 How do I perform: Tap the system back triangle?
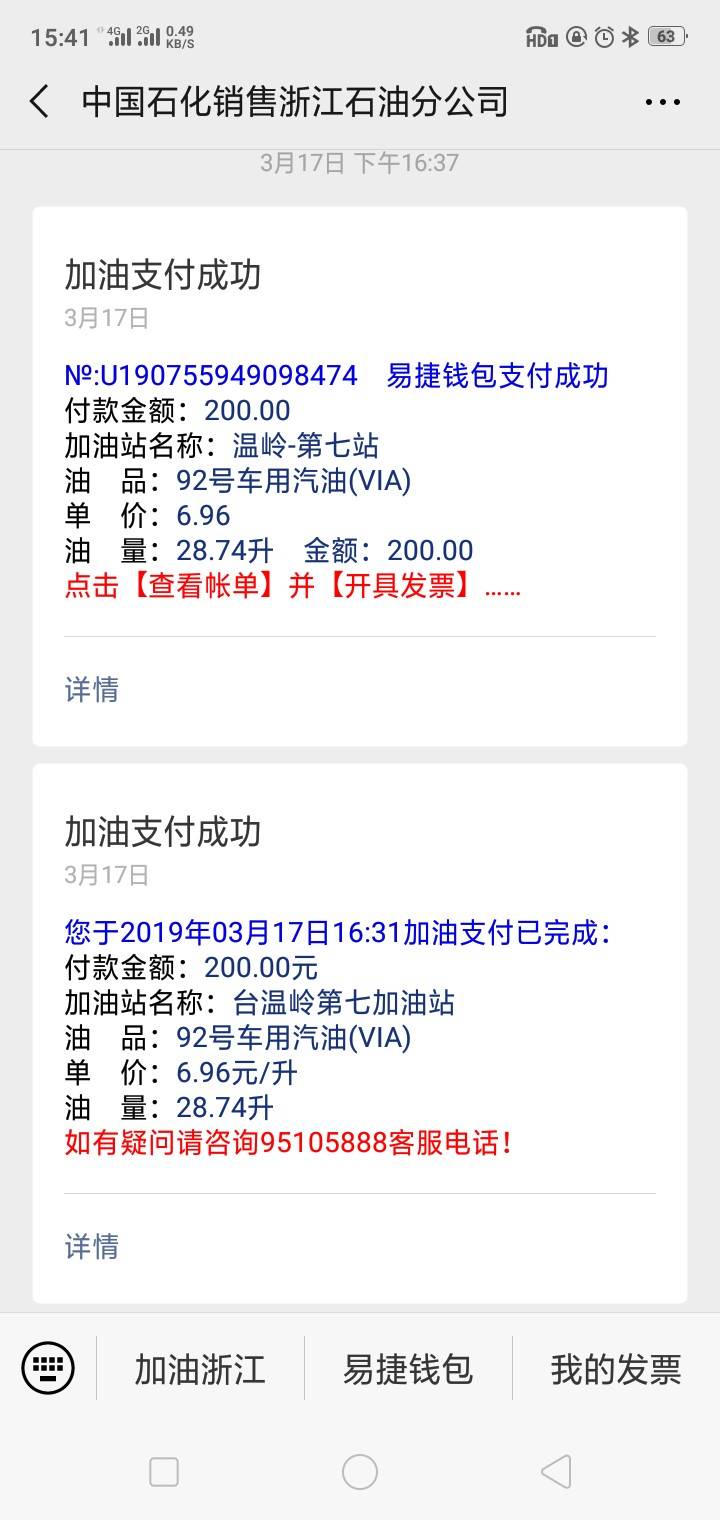coord(556,1472)
